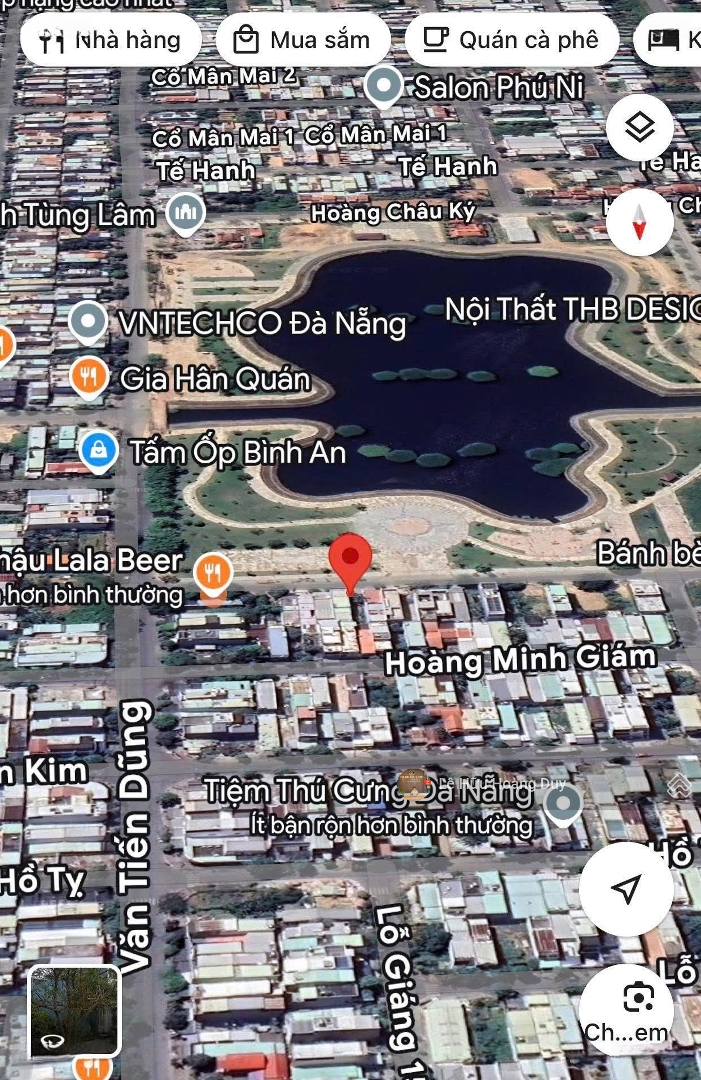Open the Street View thumbnail
The image size is (701, 1080).
(x=75, y=1011)
